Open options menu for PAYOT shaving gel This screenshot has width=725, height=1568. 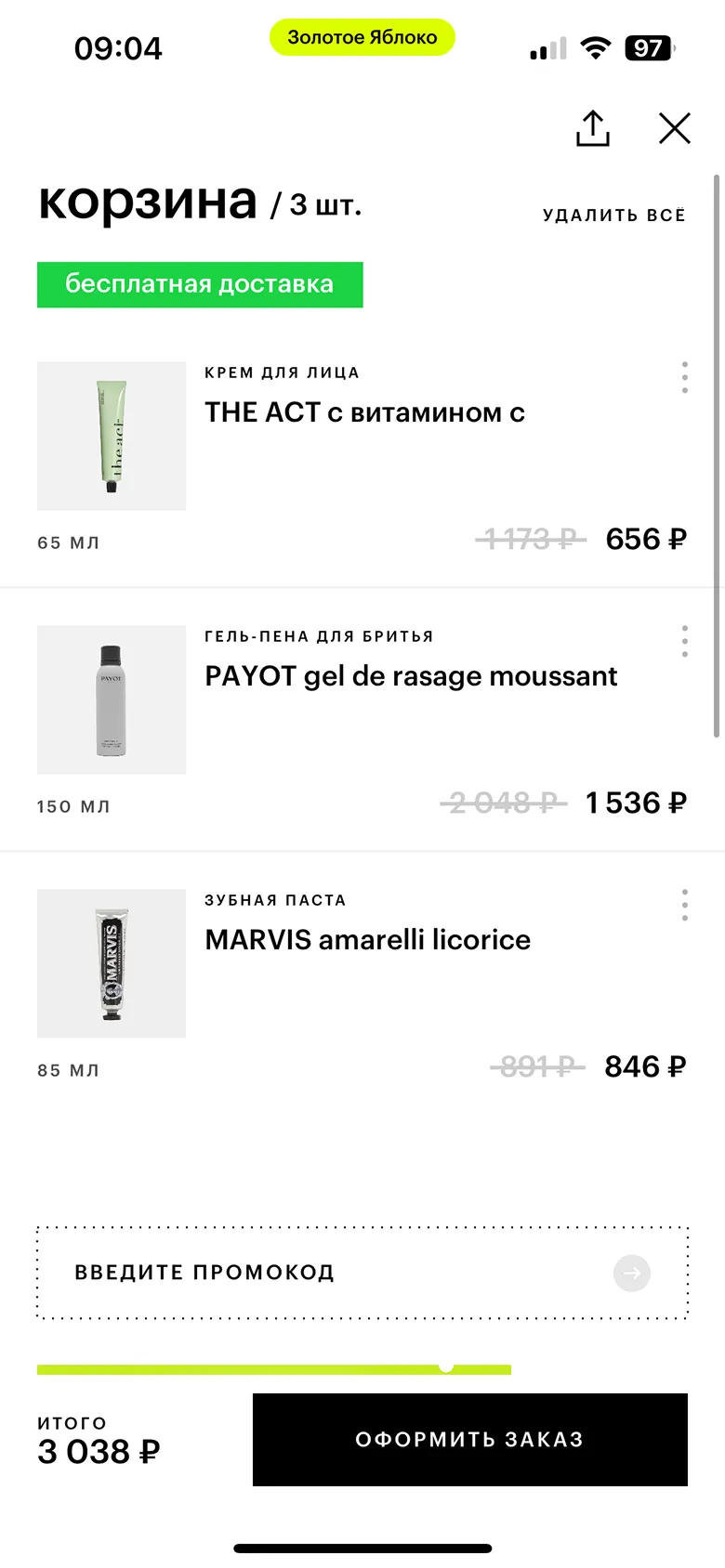tap(685, 641)
